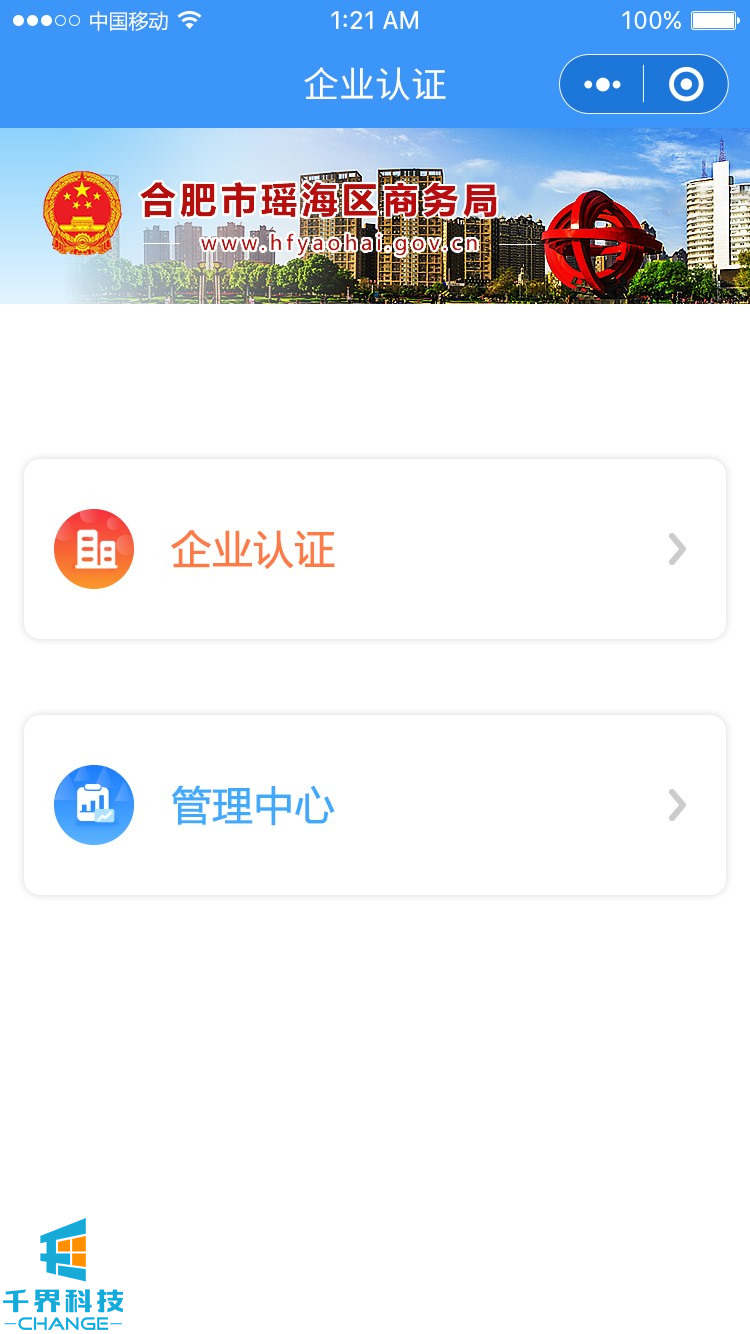750x1334 pixels.
Task: Open the mini program more options menu
Action: 602,85
